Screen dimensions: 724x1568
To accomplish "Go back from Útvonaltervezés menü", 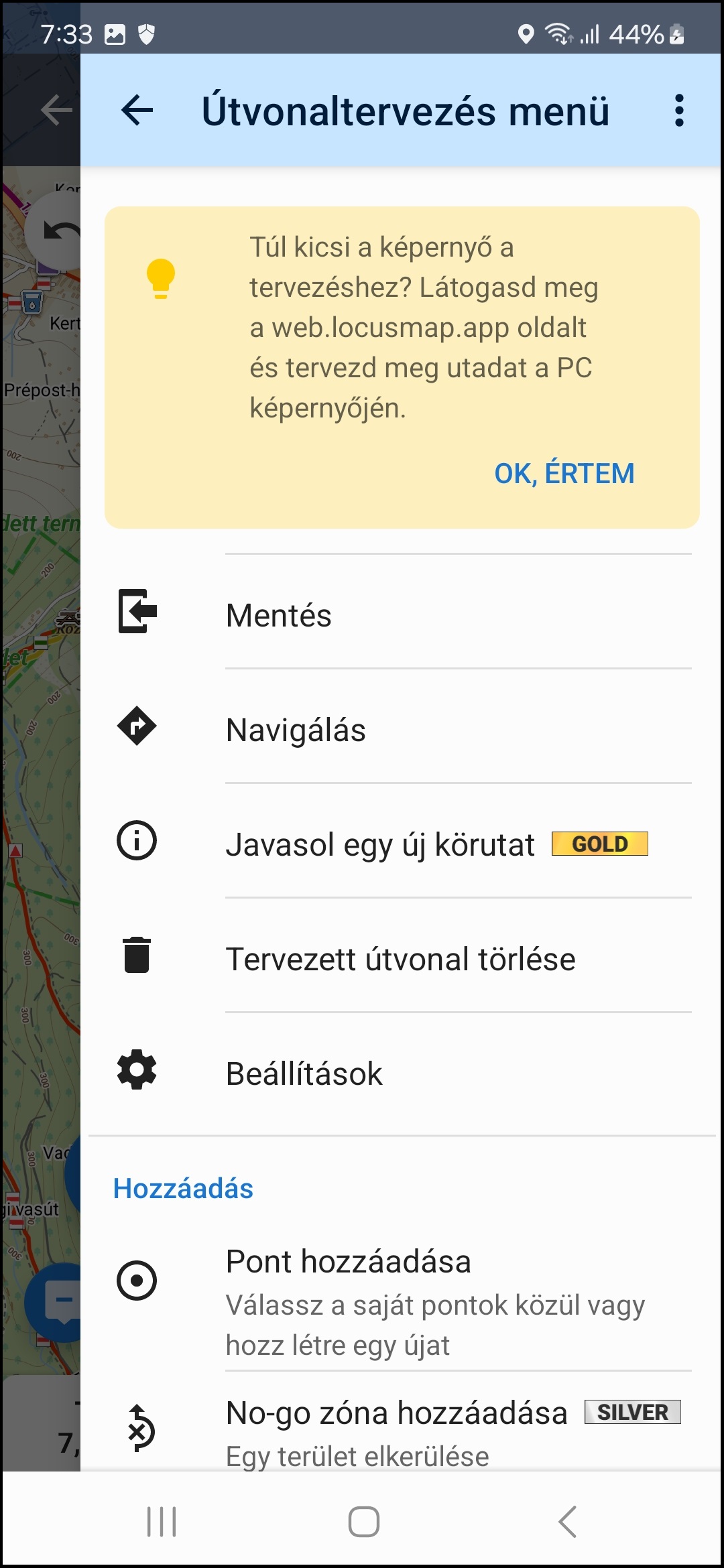I will 137,111.
